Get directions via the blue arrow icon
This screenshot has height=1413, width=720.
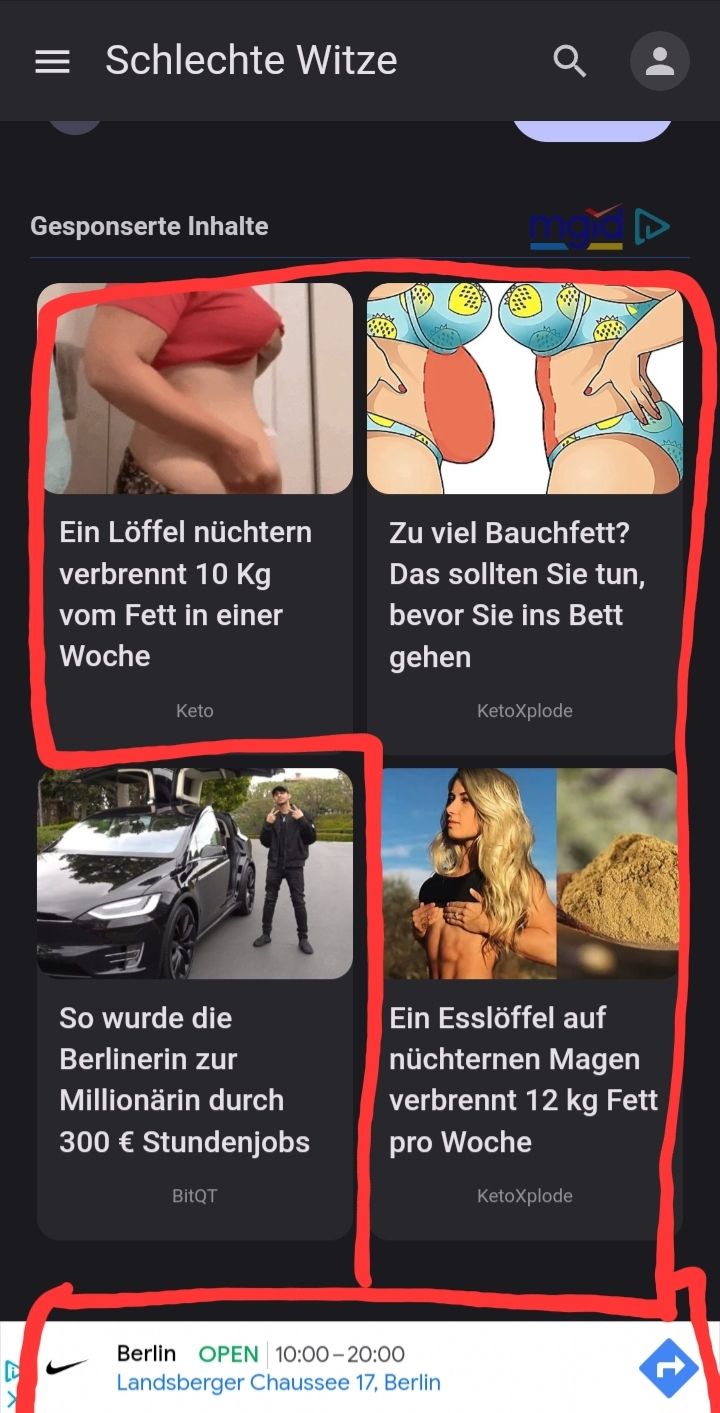(x=668, y=1367)
